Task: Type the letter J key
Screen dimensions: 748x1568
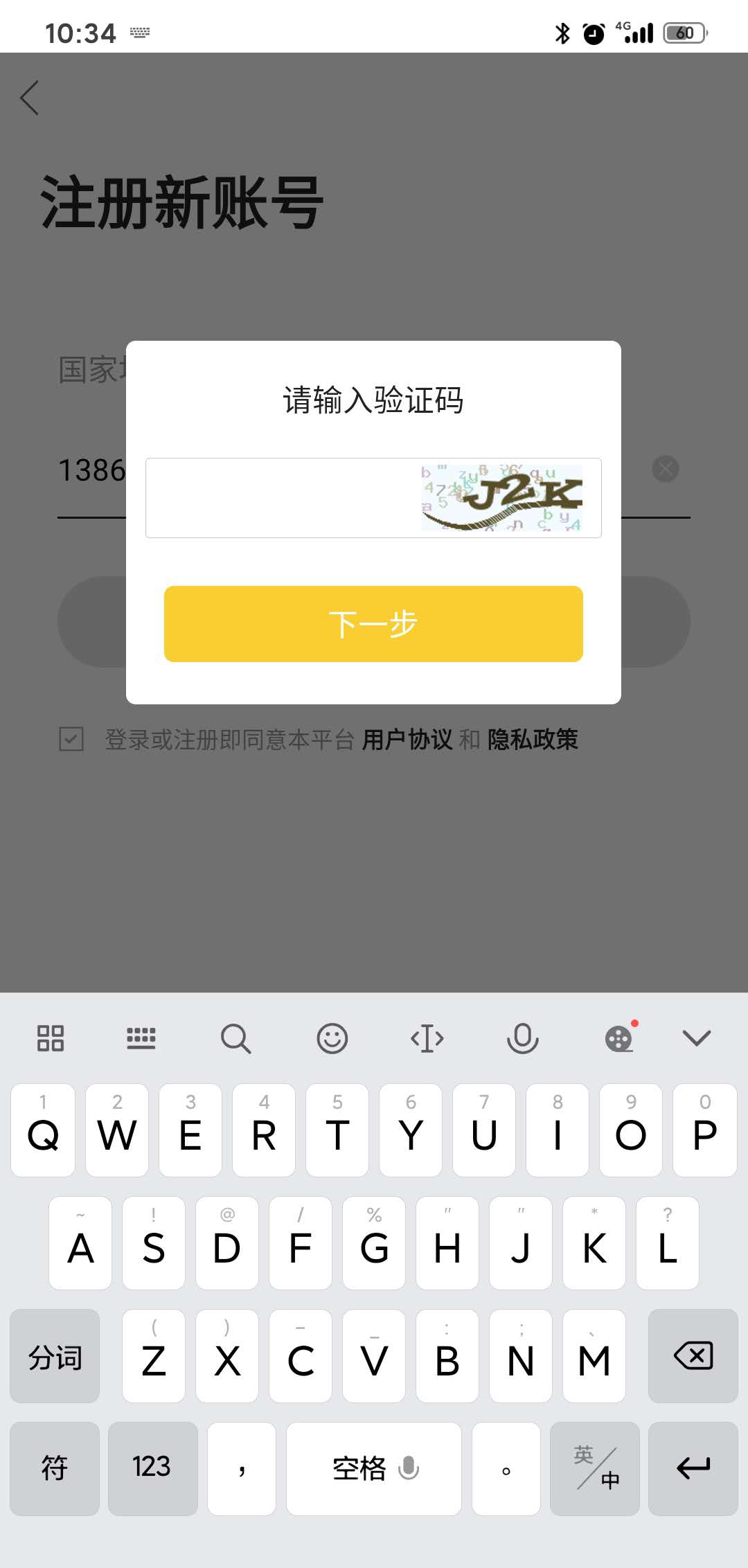Action: pos(521,1243)
